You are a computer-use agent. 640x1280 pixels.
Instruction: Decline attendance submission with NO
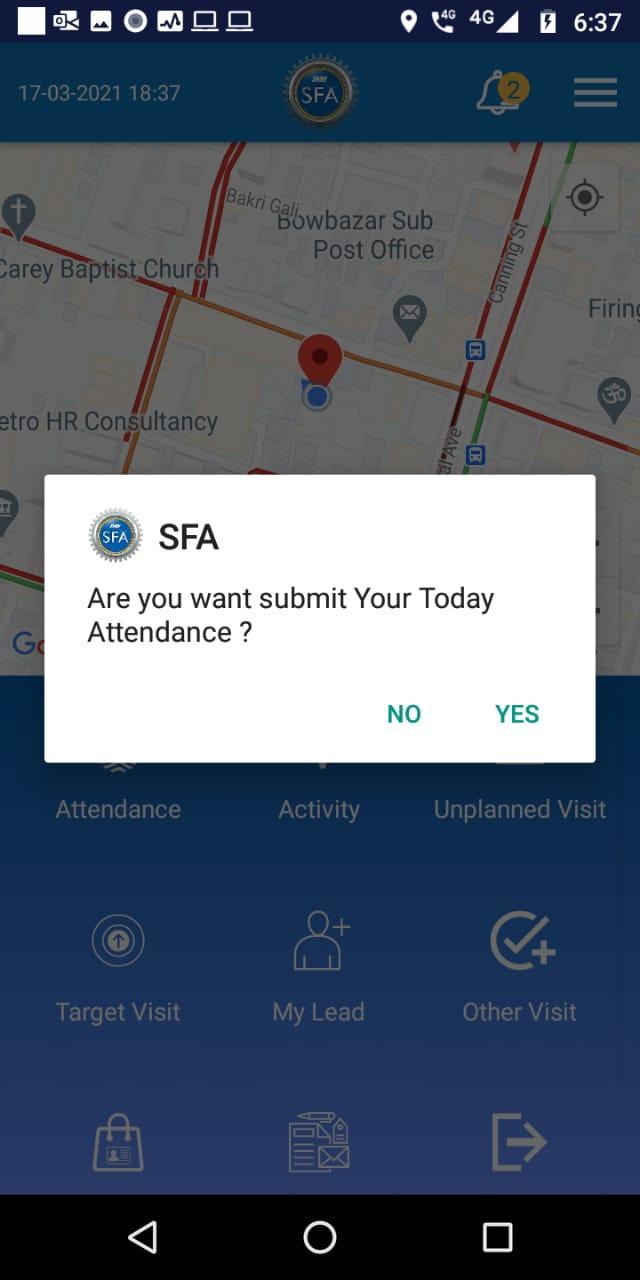404,714
